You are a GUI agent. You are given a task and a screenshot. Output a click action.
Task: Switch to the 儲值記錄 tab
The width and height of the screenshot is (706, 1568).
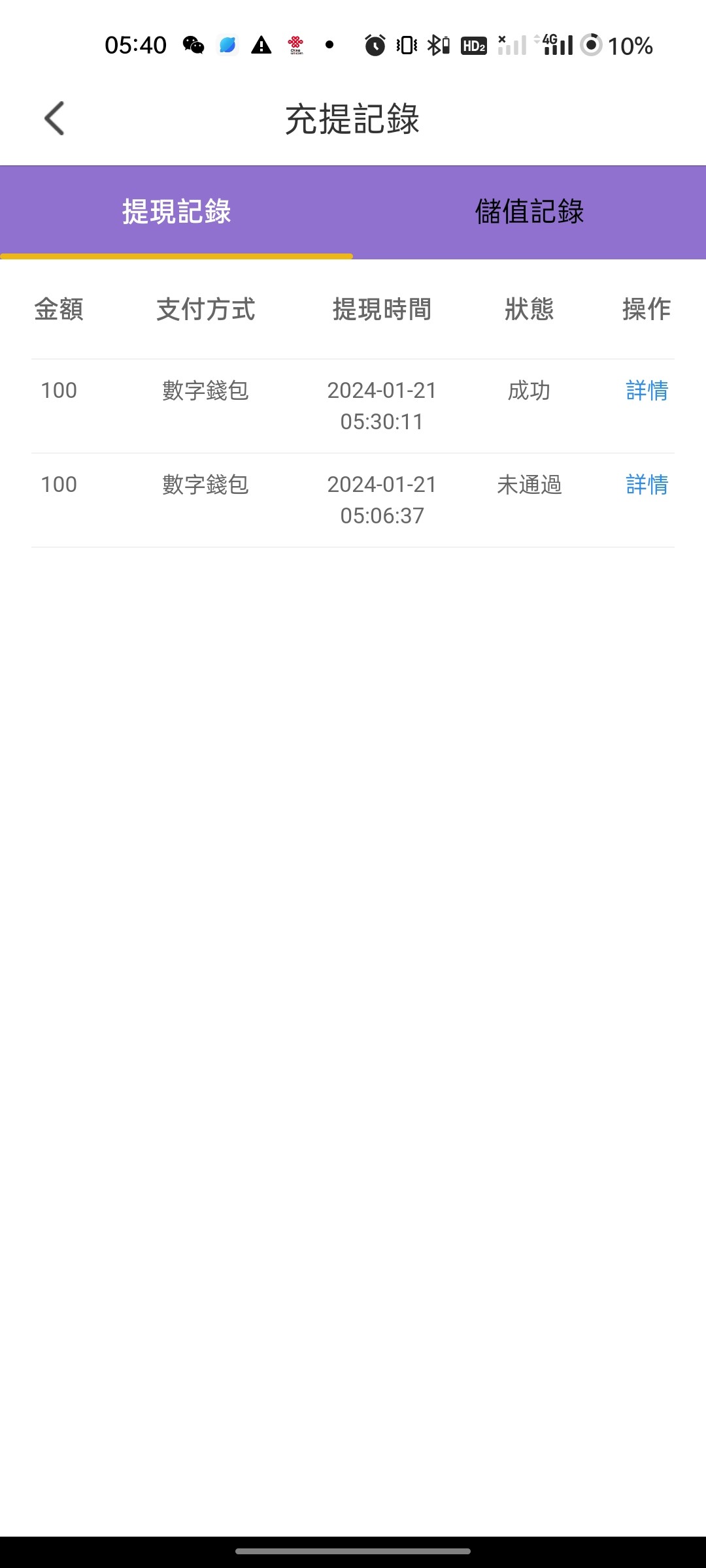tap(529, 211)
